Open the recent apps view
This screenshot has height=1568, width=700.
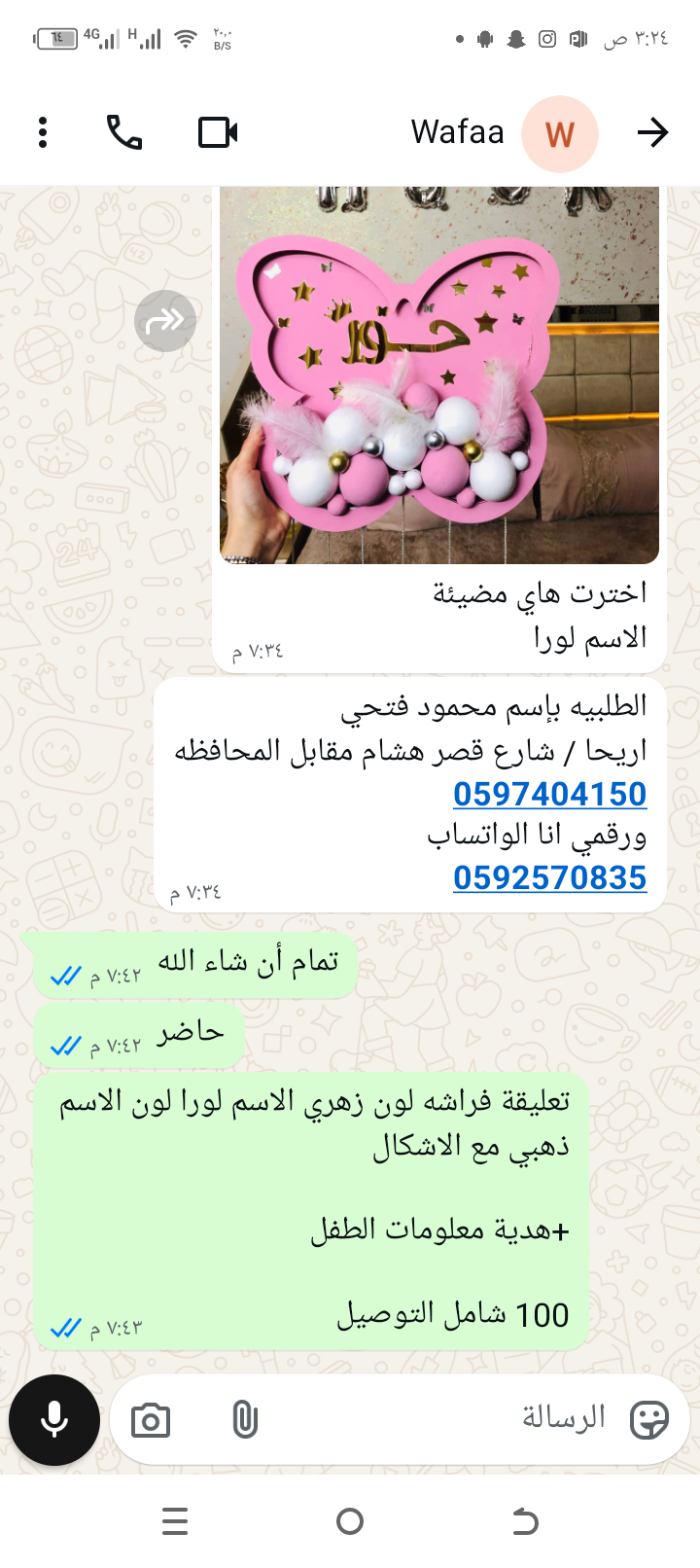175,1521
